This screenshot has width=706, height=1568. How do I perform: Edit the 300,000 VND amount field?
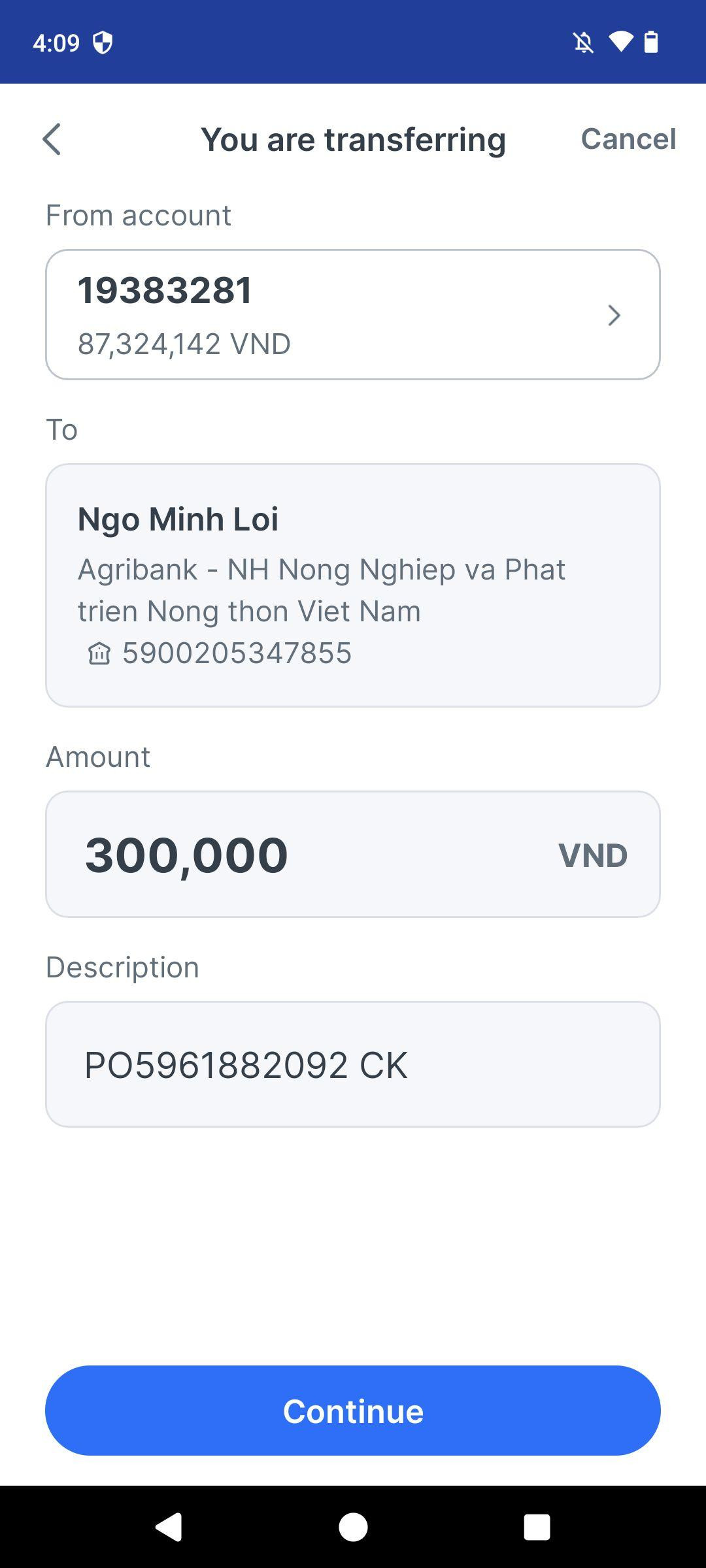[353, 854]
